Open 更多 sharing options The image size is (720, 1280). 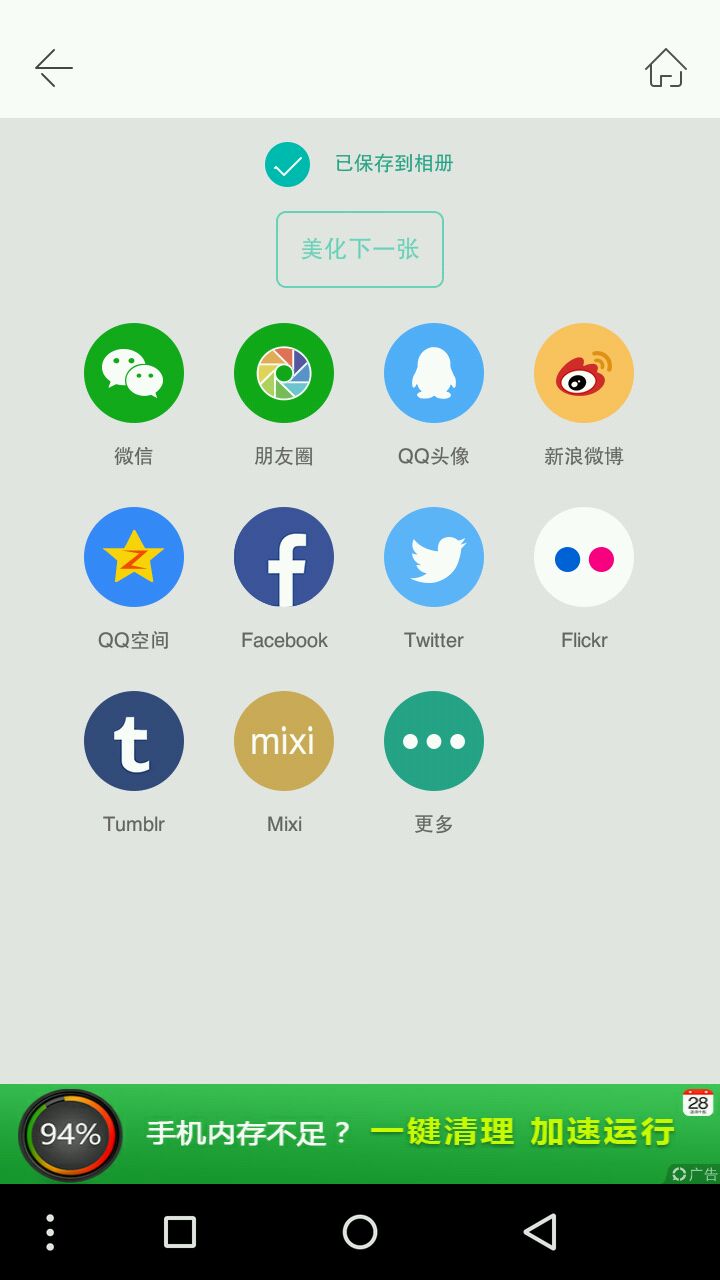434,741
